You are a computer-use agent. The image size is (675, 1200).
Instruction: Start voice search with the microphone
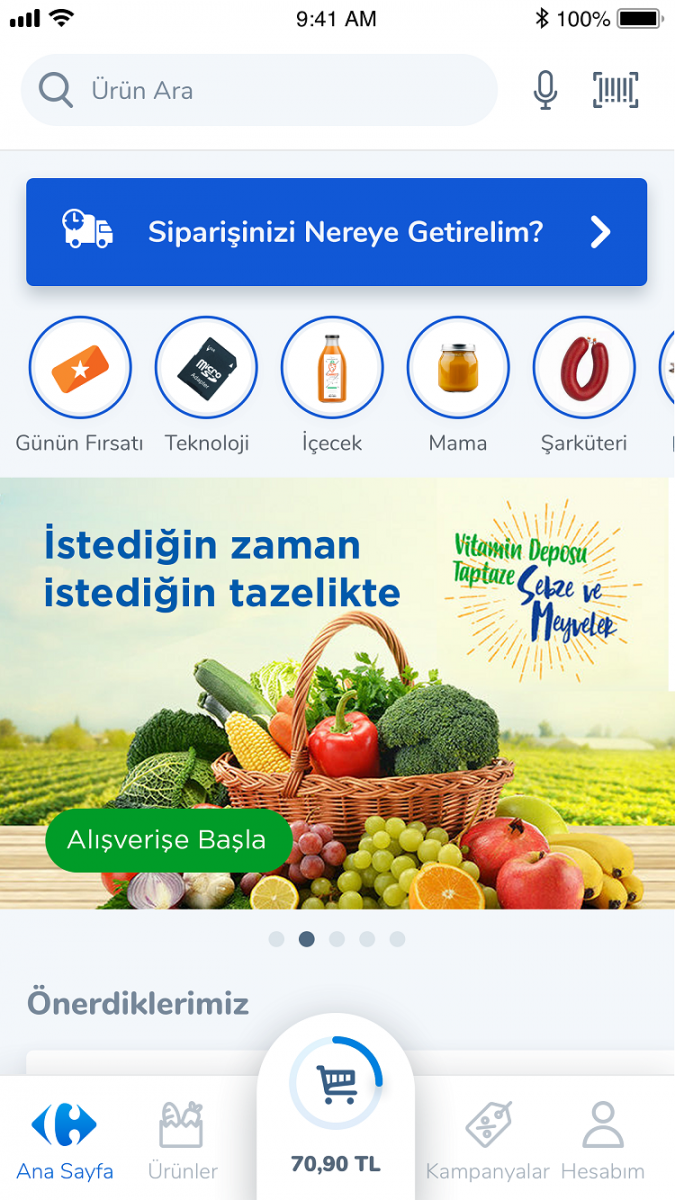click(545, 91)
